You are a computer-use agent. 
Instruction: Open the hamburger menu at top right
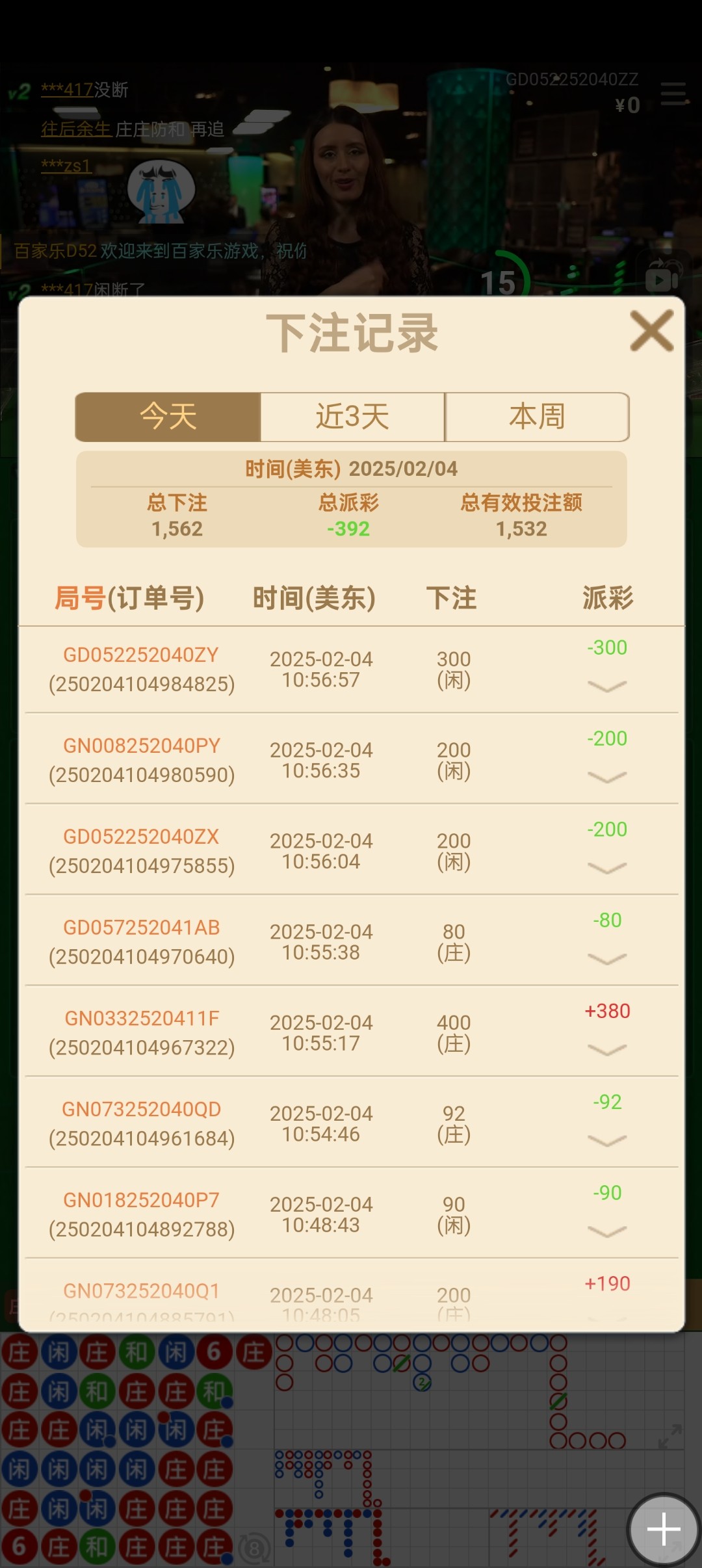[x=673, y=94]
